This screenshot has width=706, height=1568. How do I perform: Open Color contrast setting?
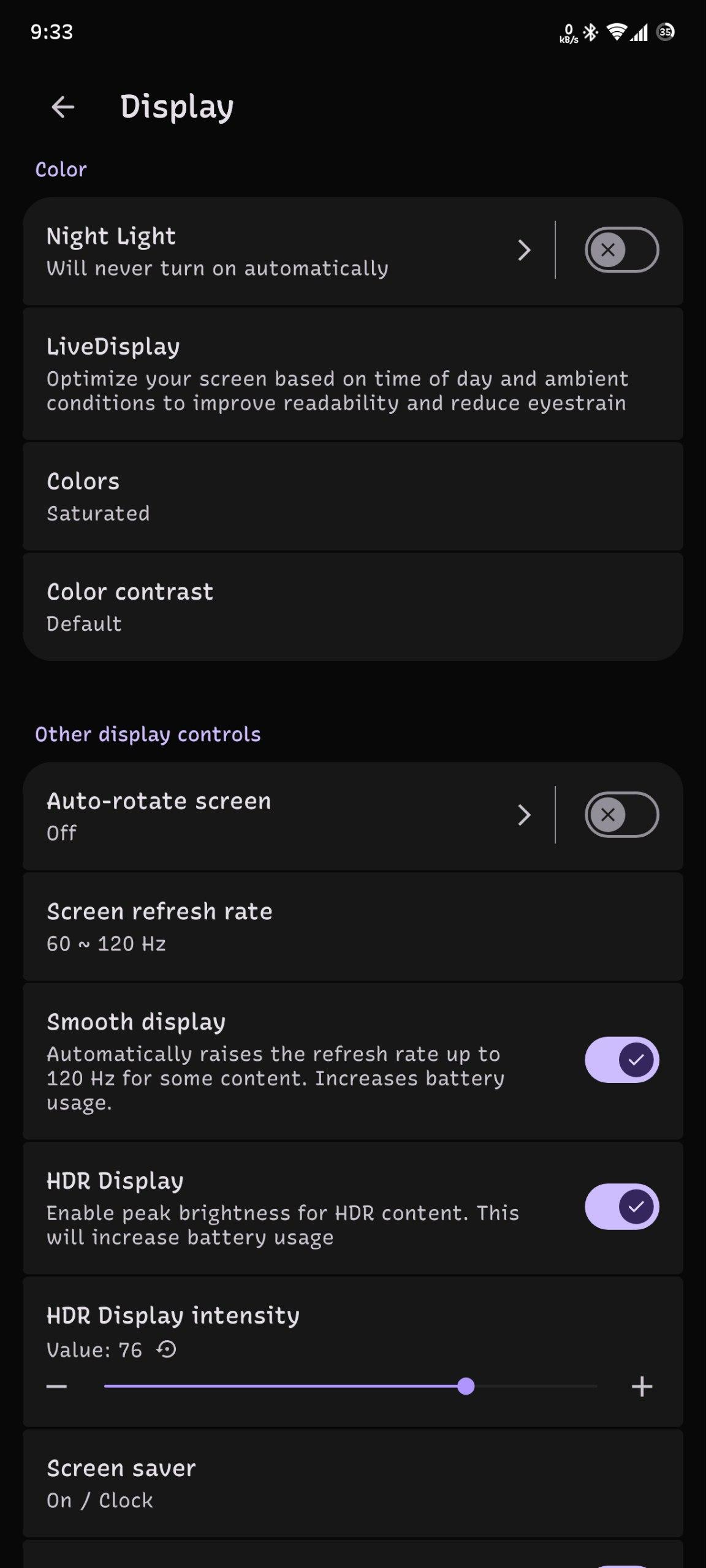coord(353,606)
